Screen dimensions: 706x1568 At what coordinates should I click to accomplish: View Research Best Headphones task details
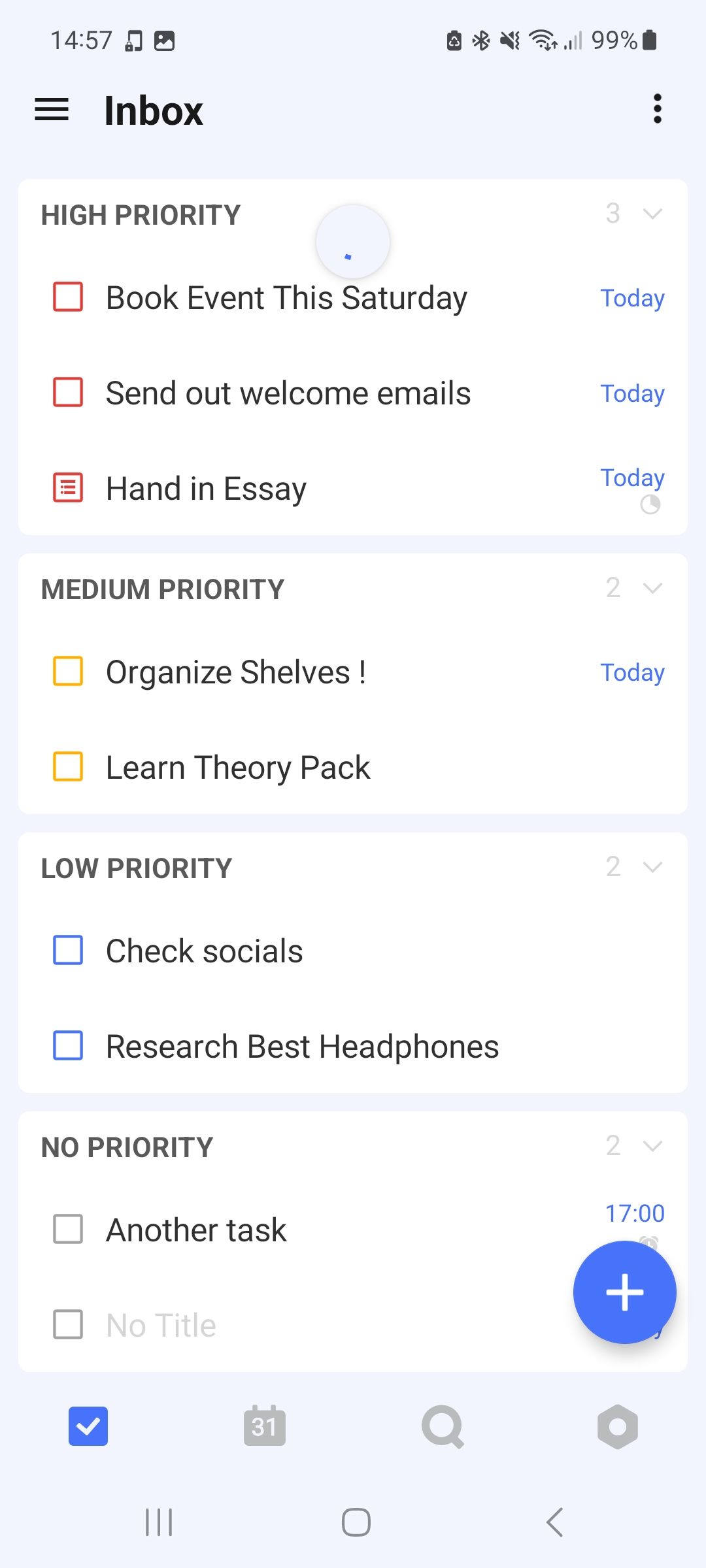(x=302, y=1047)
